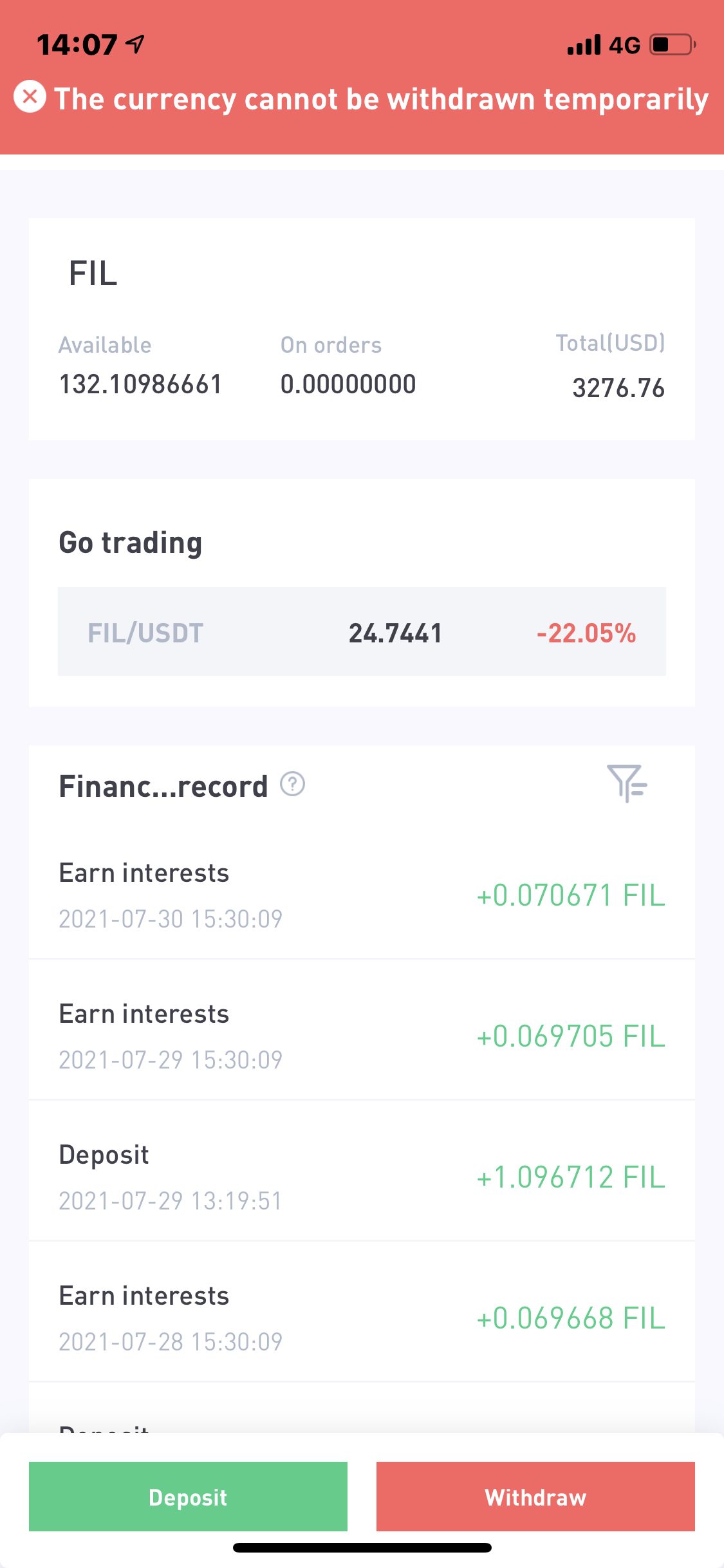Open the Deposit record of +1.096712 FIL
Viewport: 724px width, 1568px height.
pos(362,1177)
